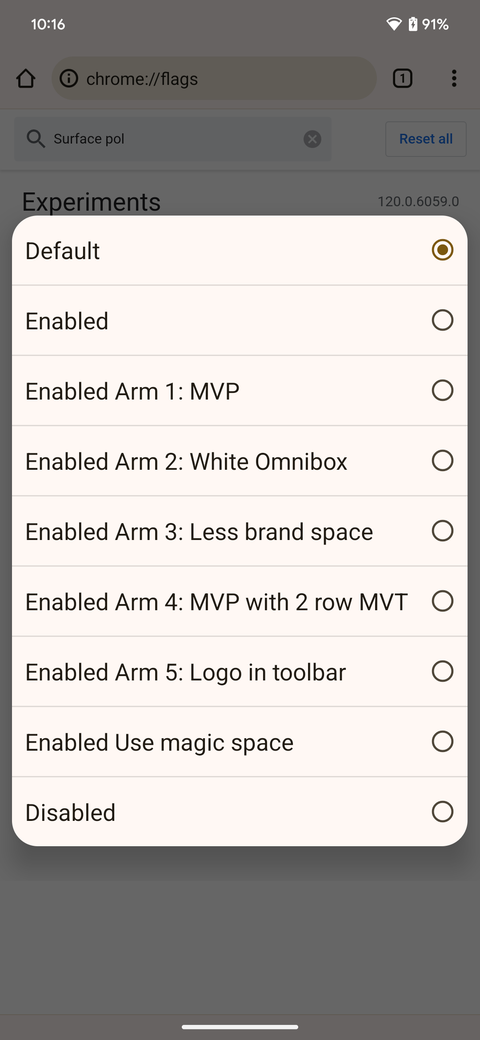The width and height of the screenshot is (480, 1040).
Task: Choose Enabled Arm 3: Less brand space
Action: point(239,531)
